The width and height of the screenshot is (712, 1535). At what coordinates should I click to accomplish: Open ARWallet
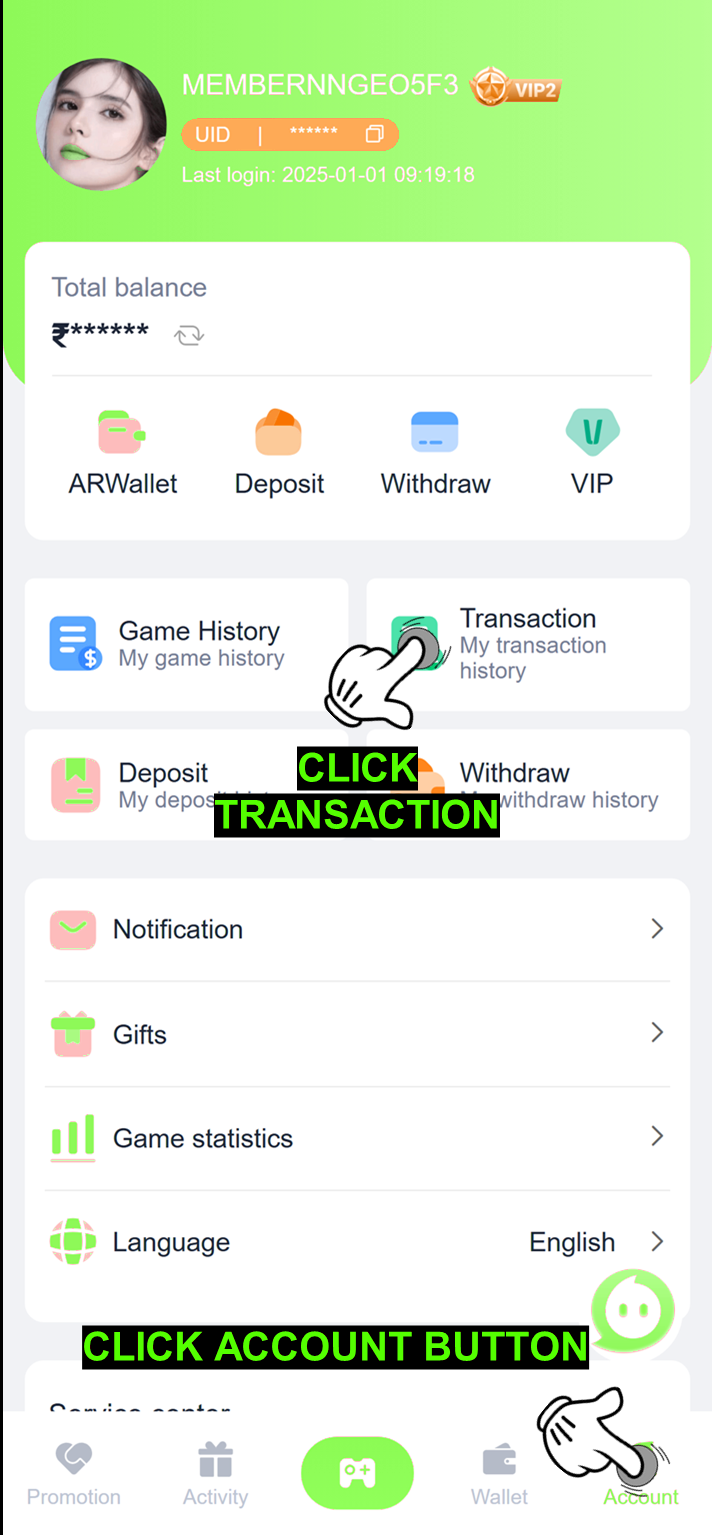click(x=123, y=454)
